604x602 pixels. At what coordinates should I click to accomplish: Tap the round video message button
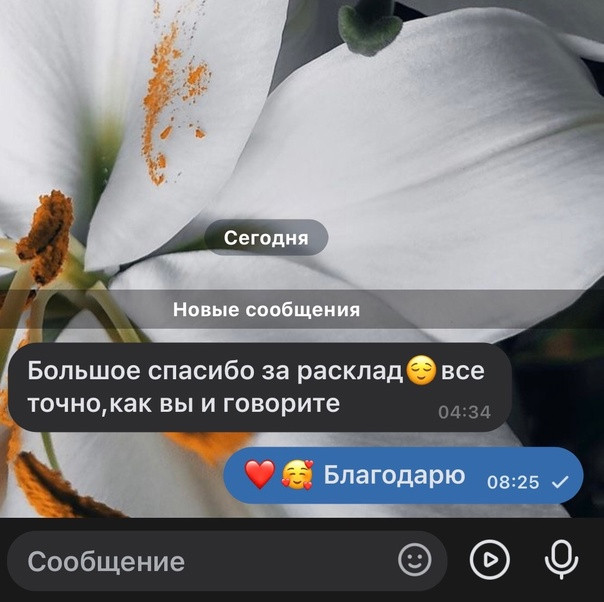tap(490, 560)
